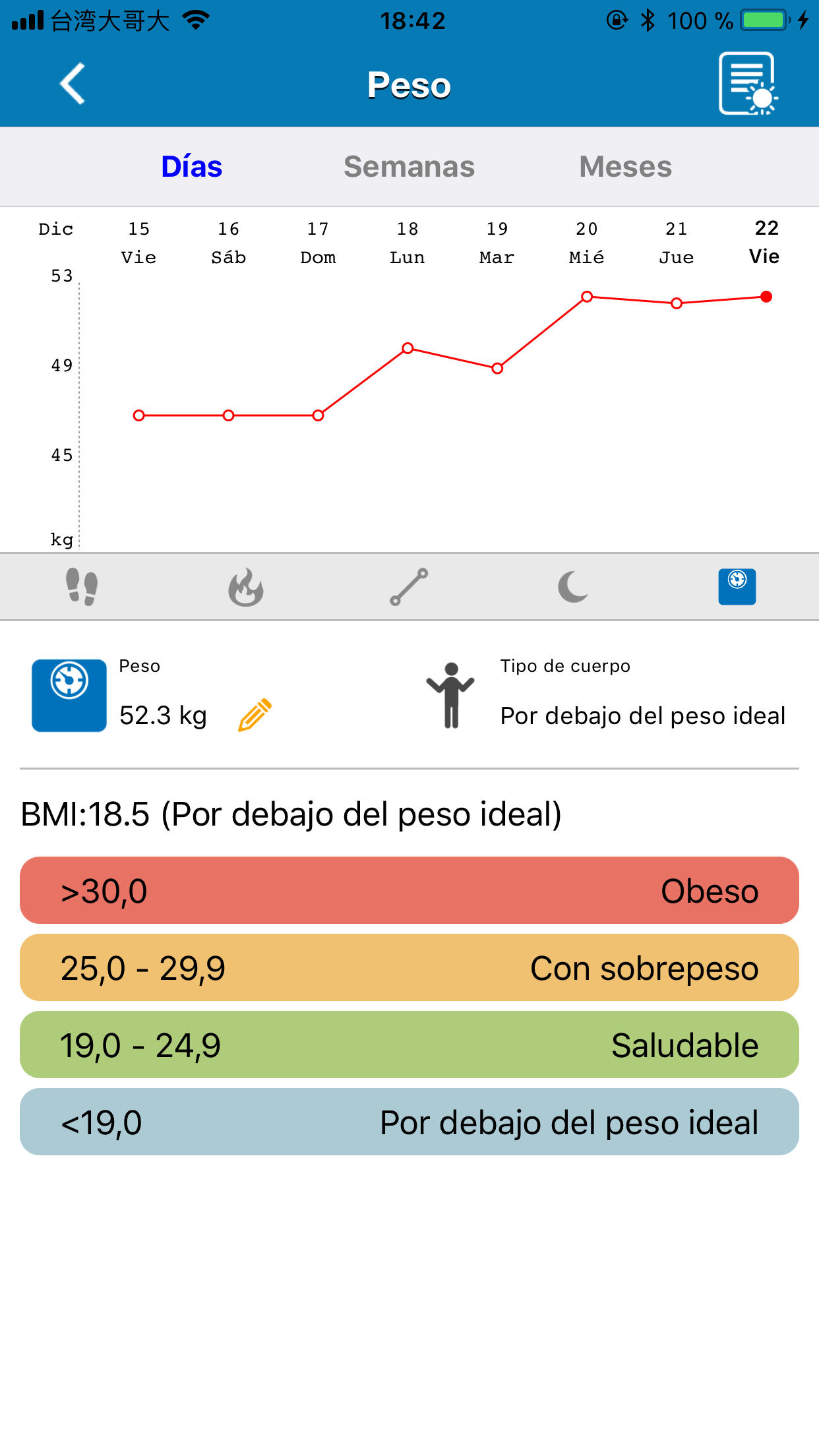The width and height of the screenshot is (819, 1456).
Task: Go back using the header arrow
Action: pyautogui.click(x=73, y=84)
